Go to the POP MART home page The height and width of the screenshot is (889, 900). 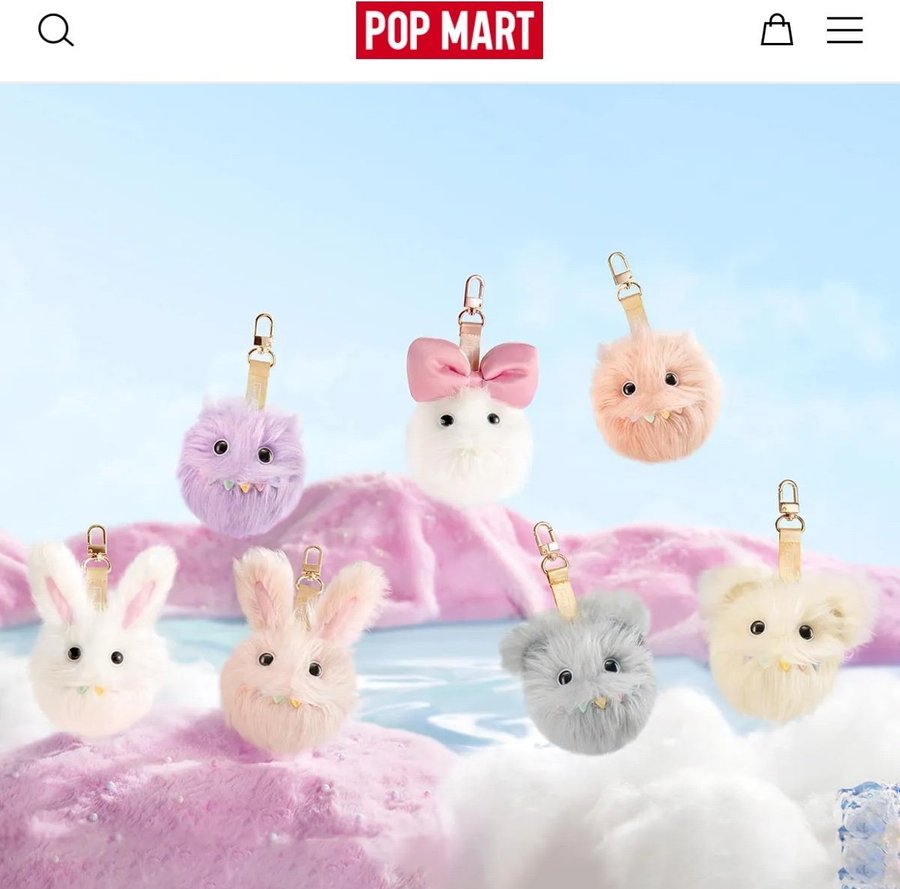[x=449, y=30]
